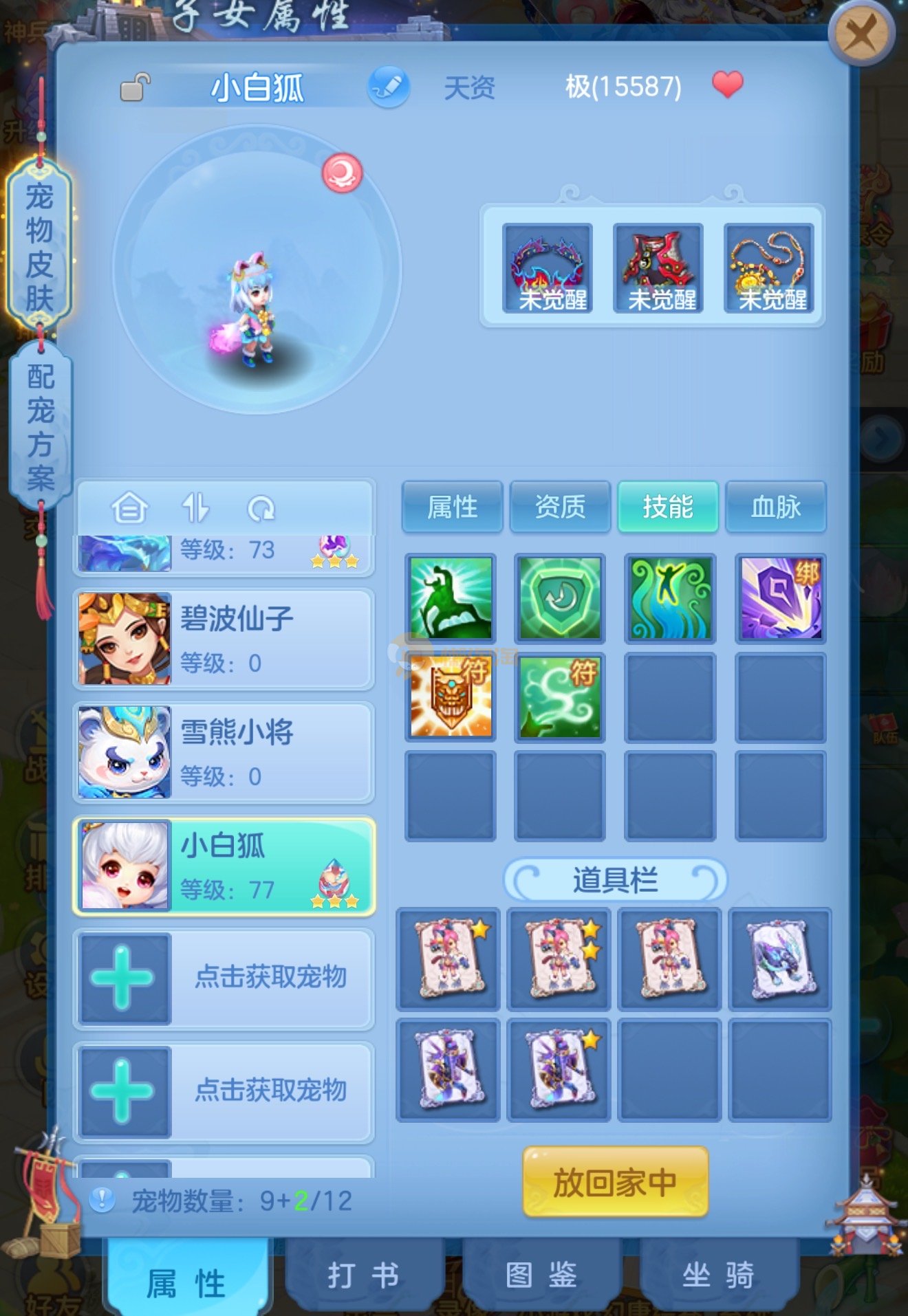Open the 图鉴 bottom tab
This screenshot has width=908, height=1316.
541,1276
